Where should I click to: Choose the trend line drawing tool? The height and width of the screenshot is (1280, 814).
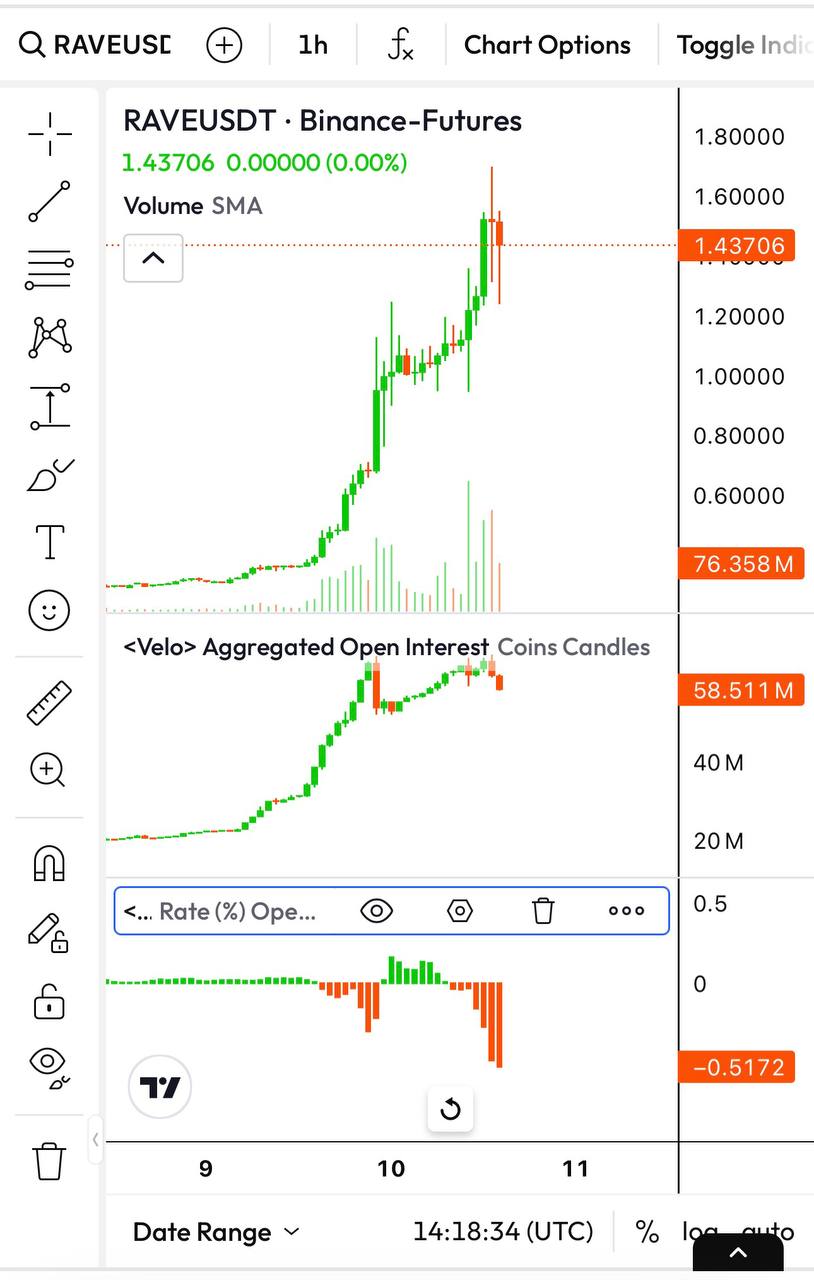tap(49, 201)
